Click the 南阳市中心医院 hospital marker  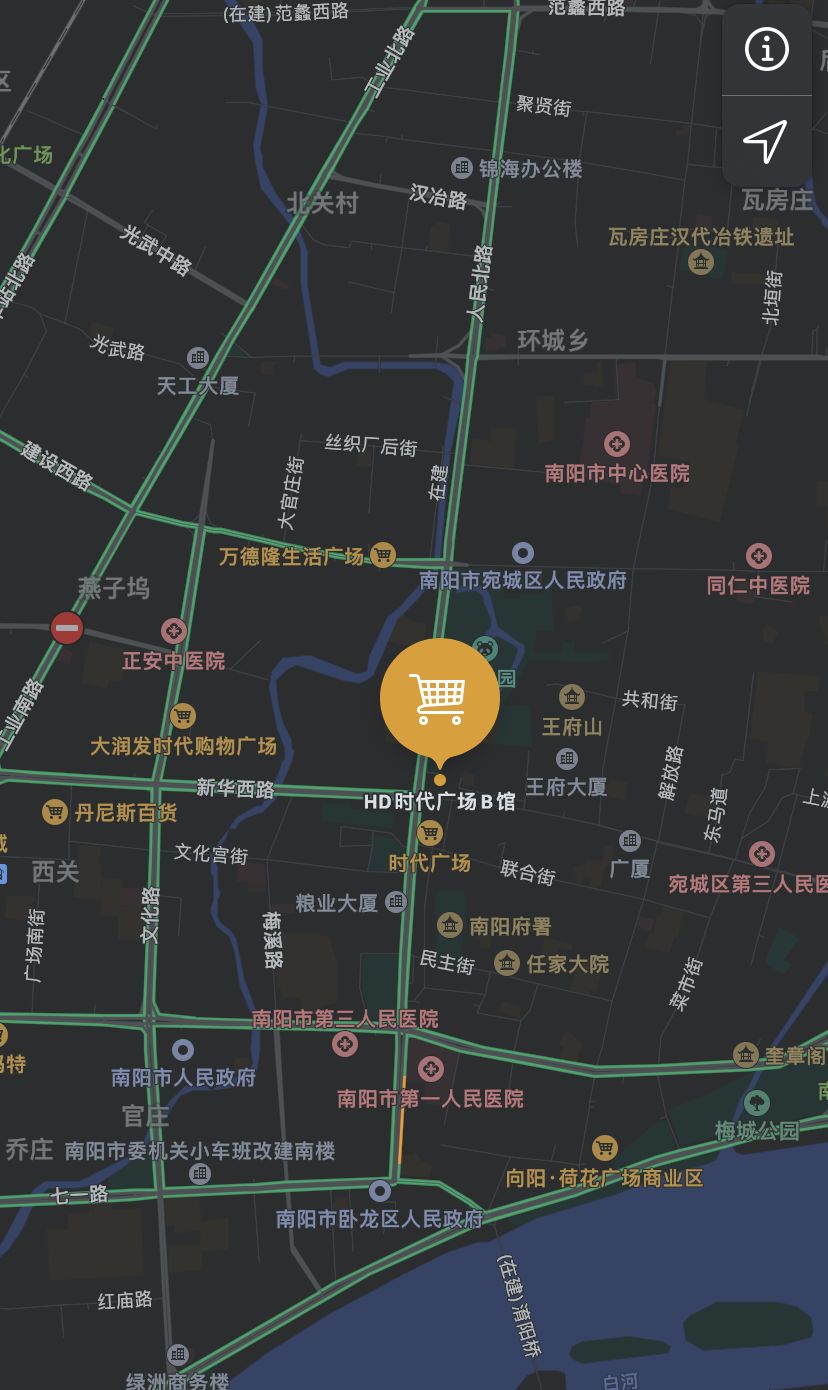[617, 444]
